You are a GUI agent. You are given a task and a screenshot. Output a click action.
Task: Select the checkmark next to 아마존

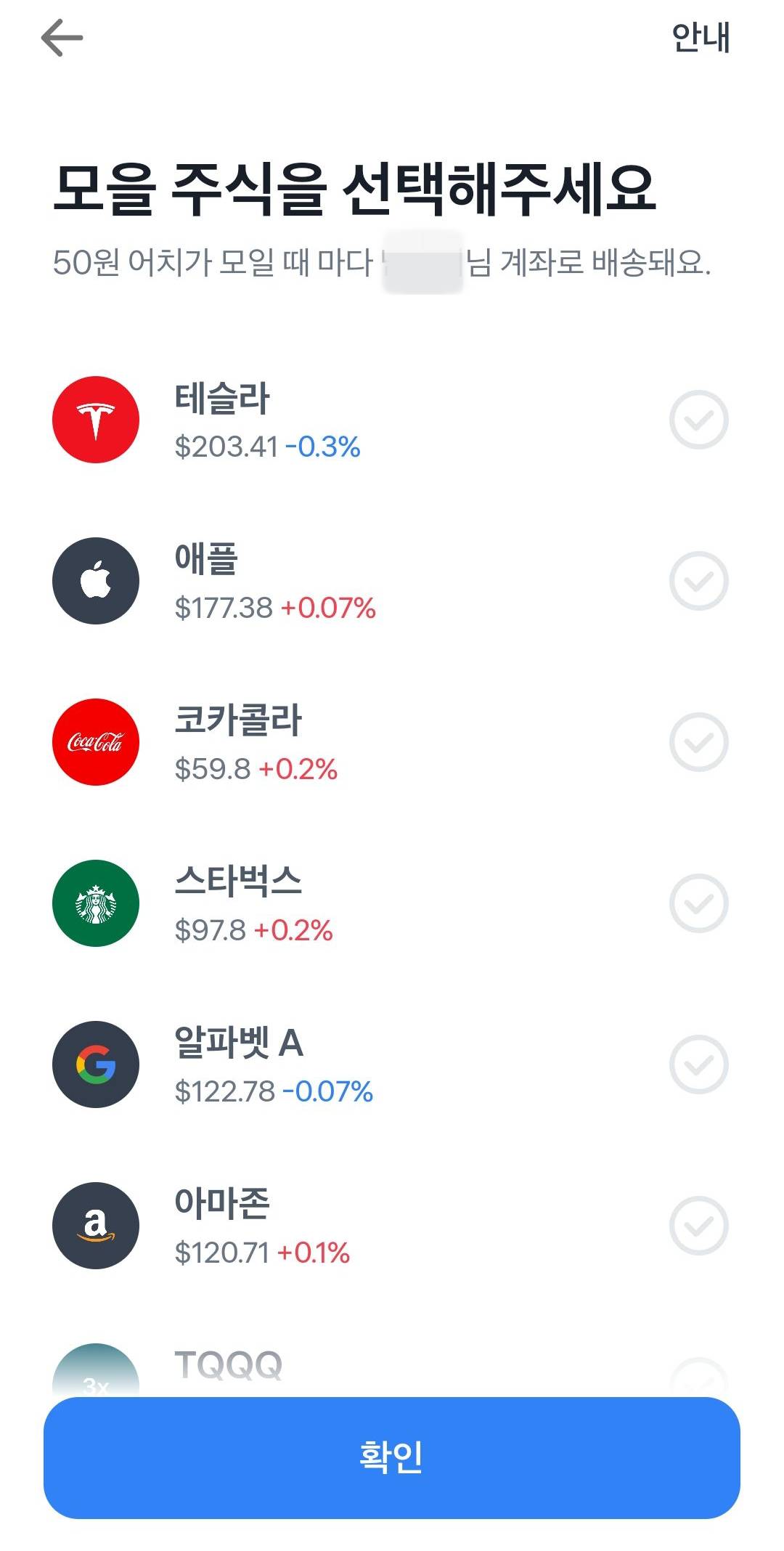698,1224
